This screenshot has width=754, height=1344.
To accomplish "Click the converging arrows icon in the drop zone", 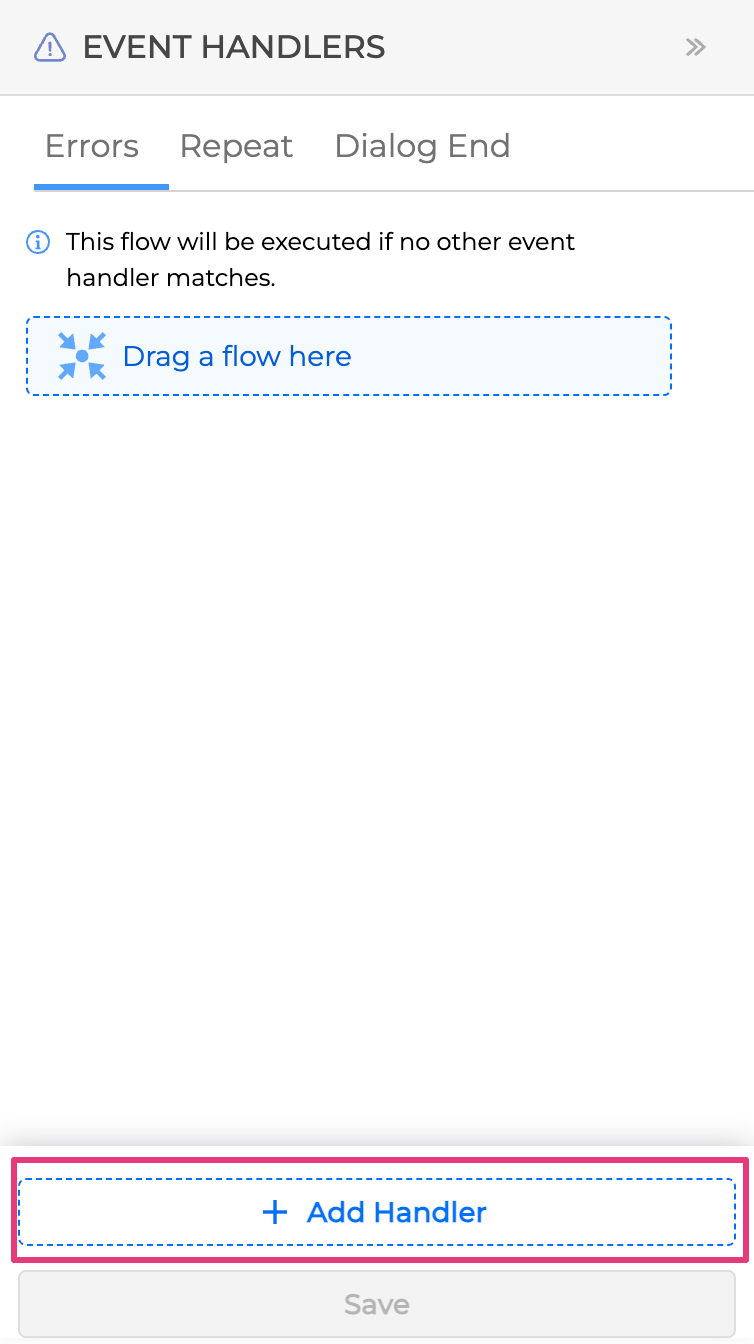I will point(81,356).
